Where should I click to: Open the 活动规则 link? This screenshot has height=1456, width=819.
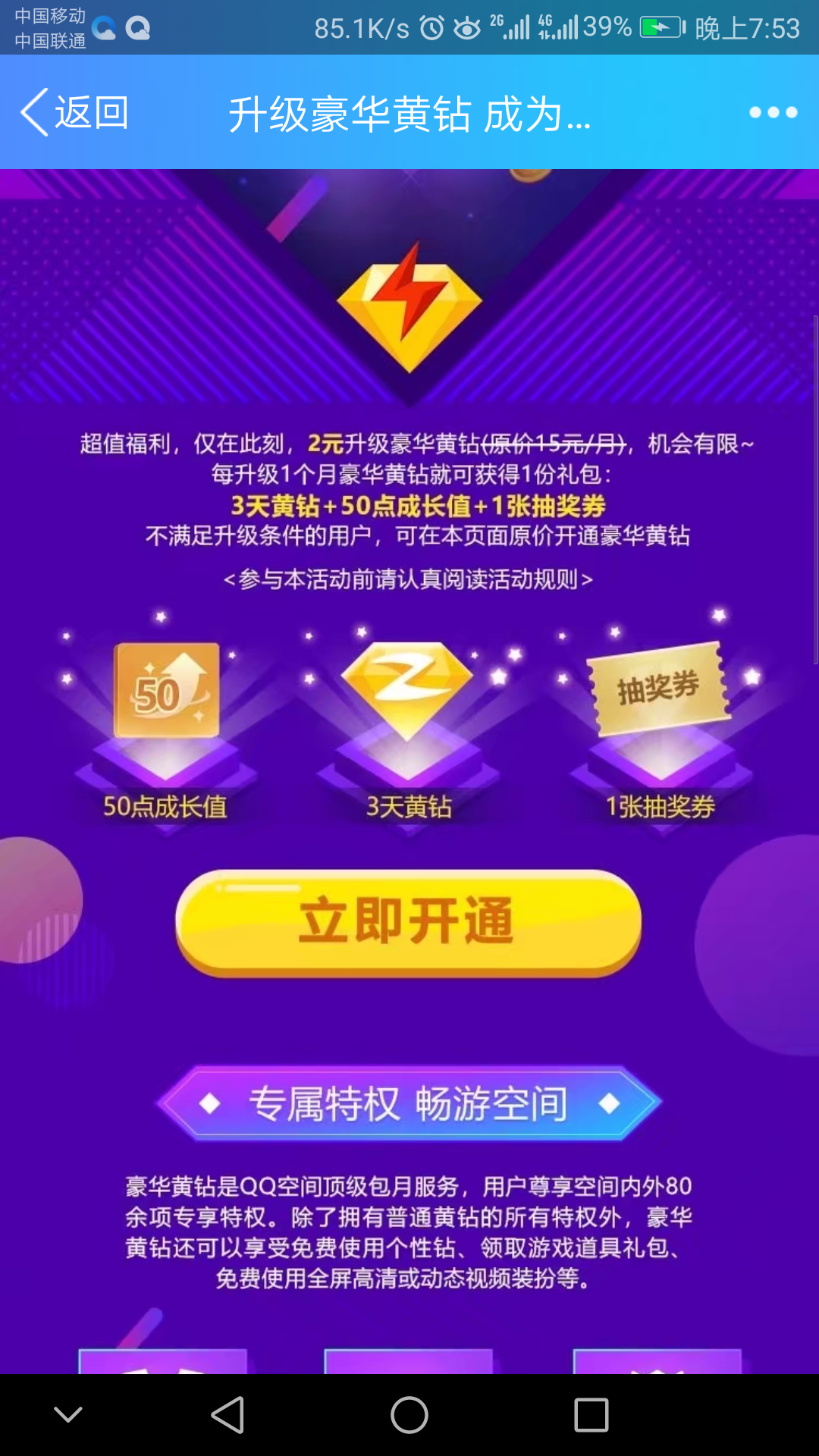coord(408,579)
